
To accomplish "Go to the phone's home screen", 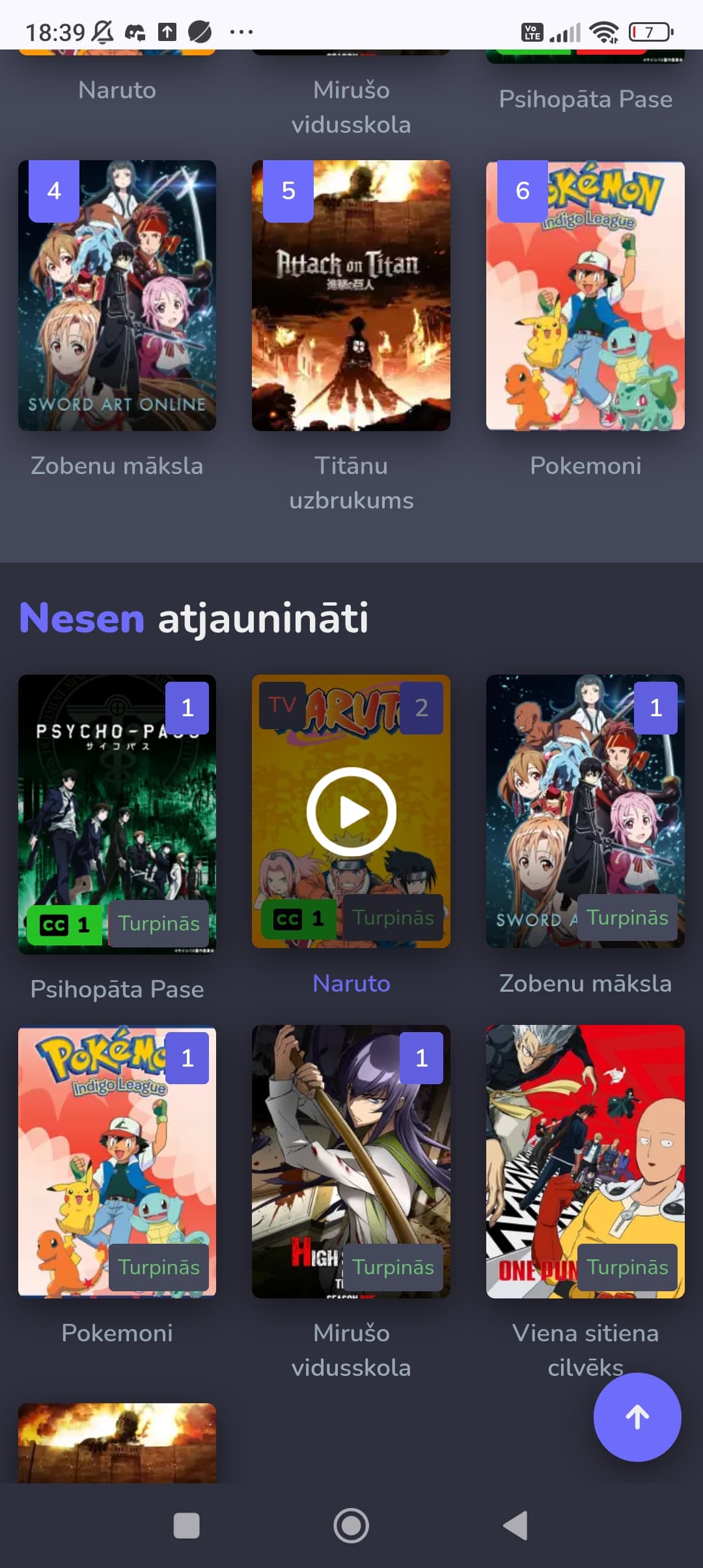I will (x=351, y=1526).
